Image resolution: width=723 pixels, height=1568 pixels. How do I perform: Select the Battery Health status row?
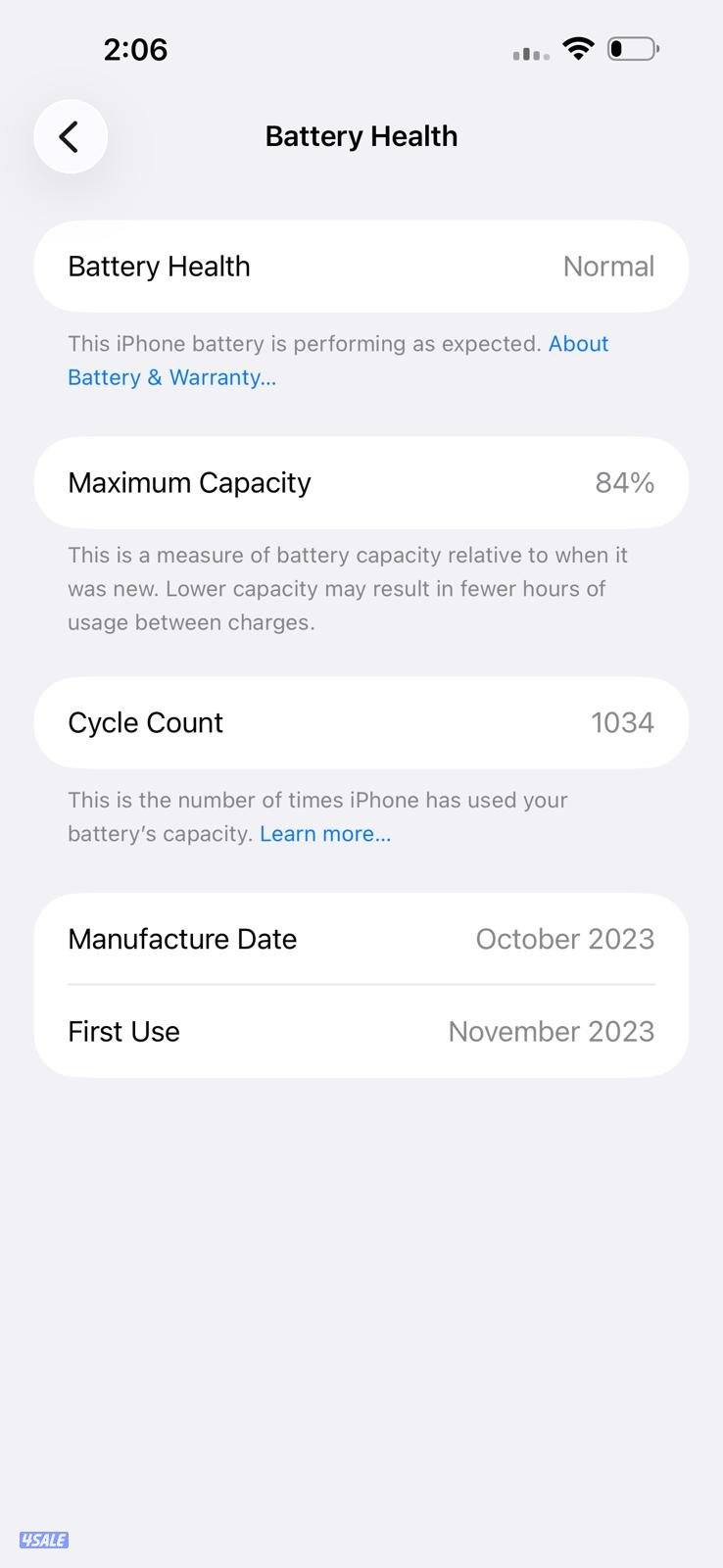point(361,266)
